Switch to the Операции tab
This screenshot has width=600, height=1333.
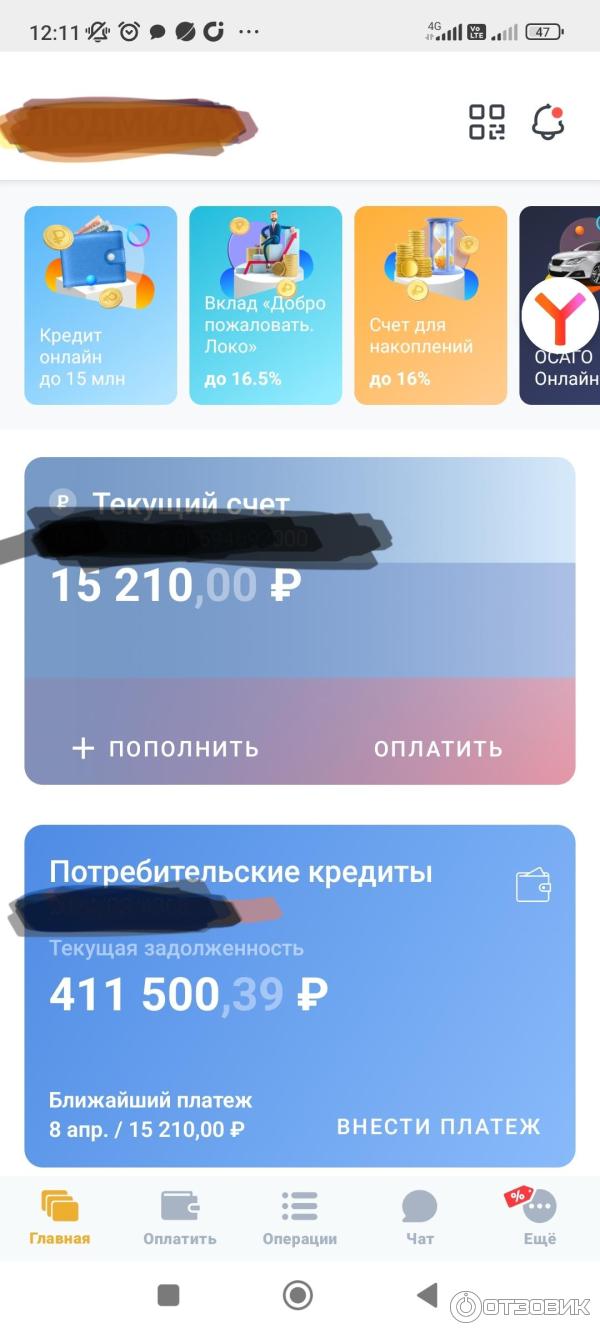pyautogui.click(x=299, y=1217)
